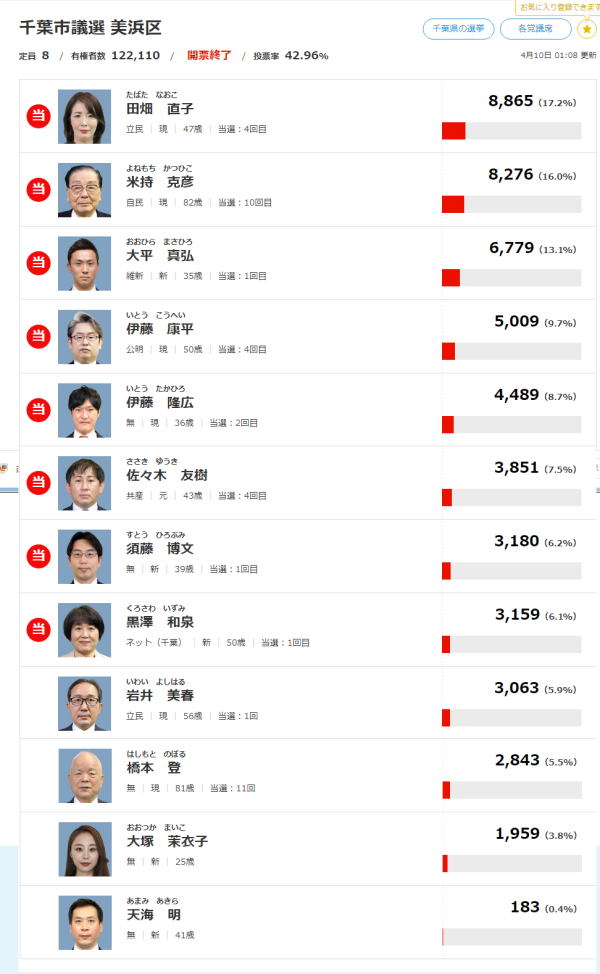Open the 千葉県の選挙 button

(458, 29)
